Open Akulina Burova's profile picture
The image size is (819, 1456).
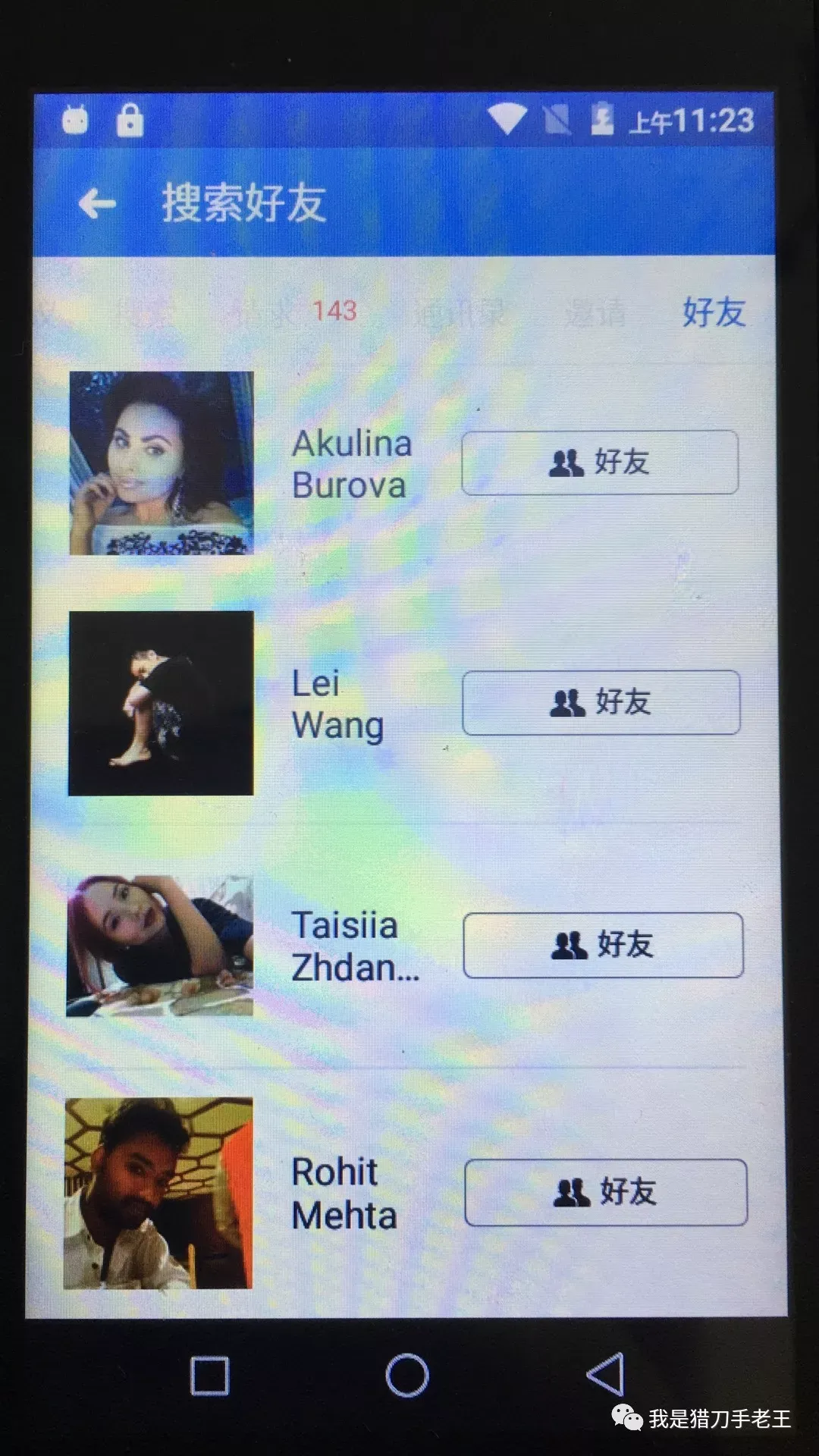pyautogui.click(x=162, y=463)
